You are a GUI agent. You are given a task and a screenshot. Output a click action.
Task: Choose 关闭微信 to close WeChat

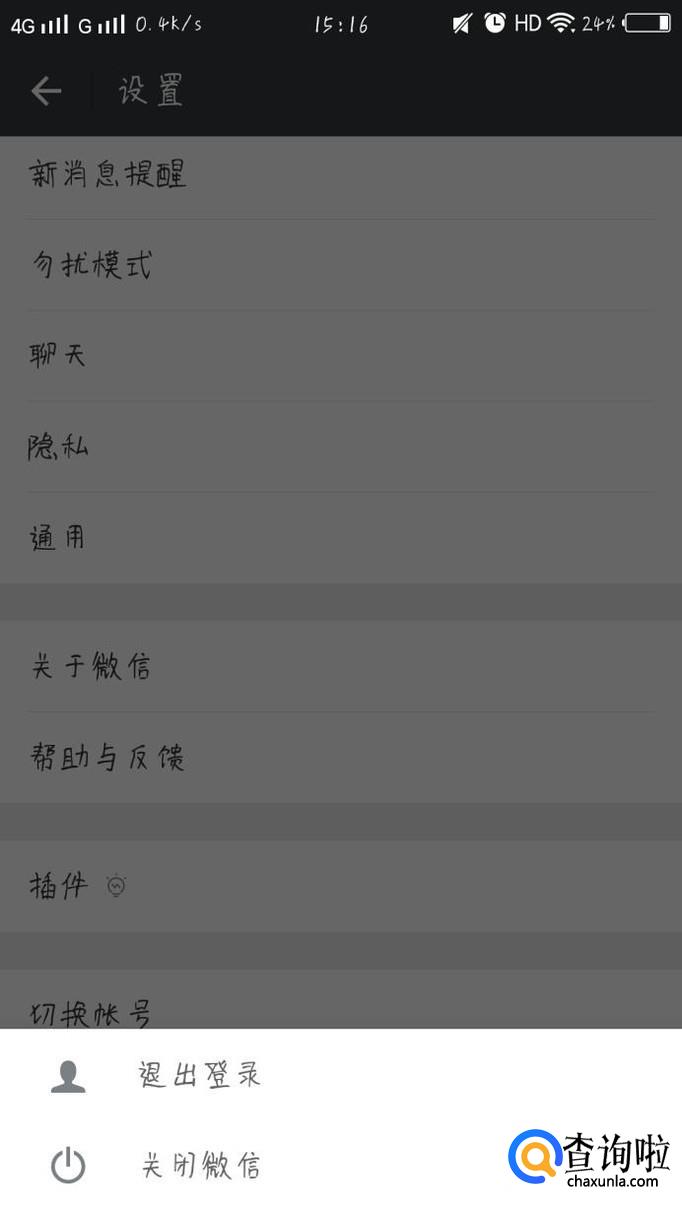(x=341, y=1166)
